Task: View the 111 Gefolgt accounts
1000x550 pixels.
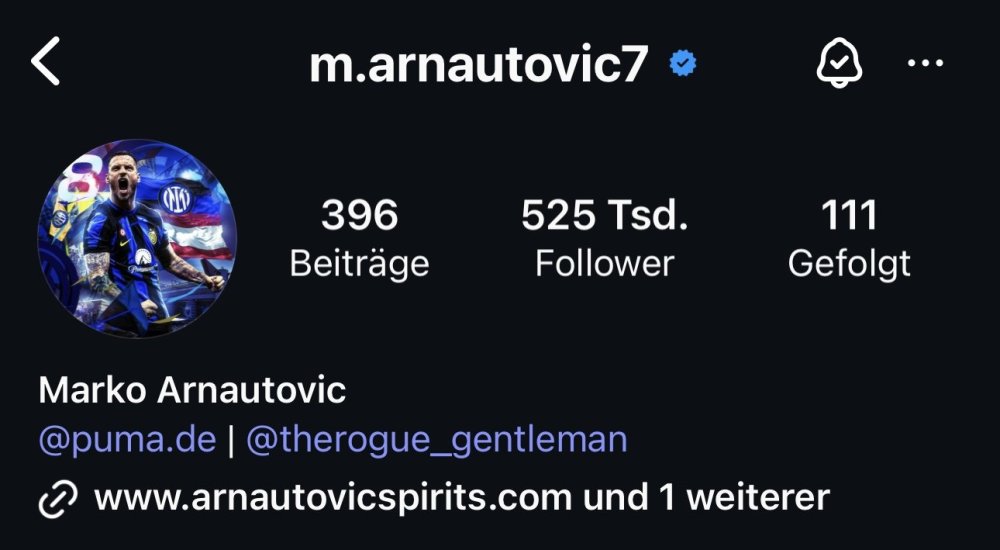Action: pyautogui.click(x=849, y=238)
